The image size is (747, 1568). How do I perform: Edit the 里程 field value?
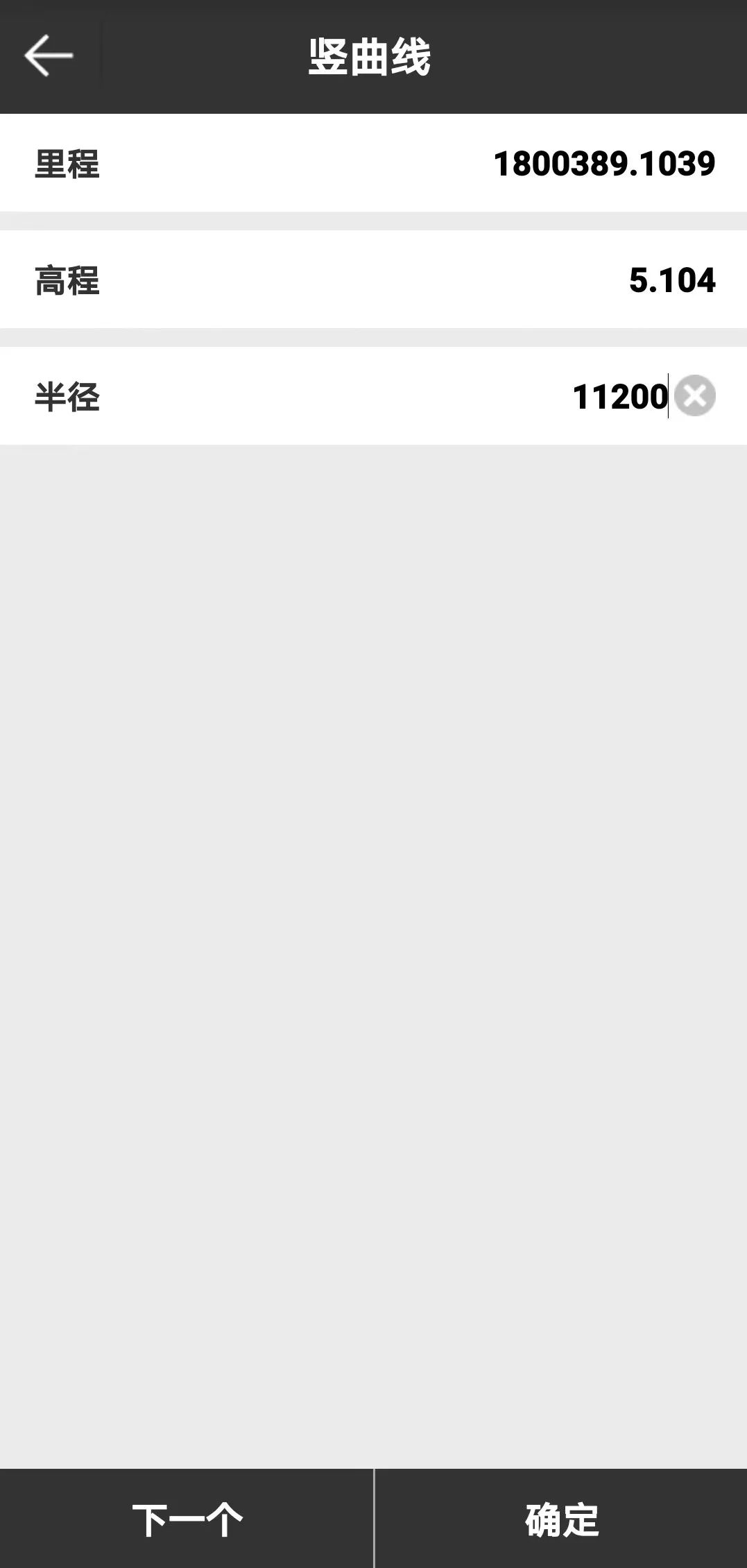point(603,164)
